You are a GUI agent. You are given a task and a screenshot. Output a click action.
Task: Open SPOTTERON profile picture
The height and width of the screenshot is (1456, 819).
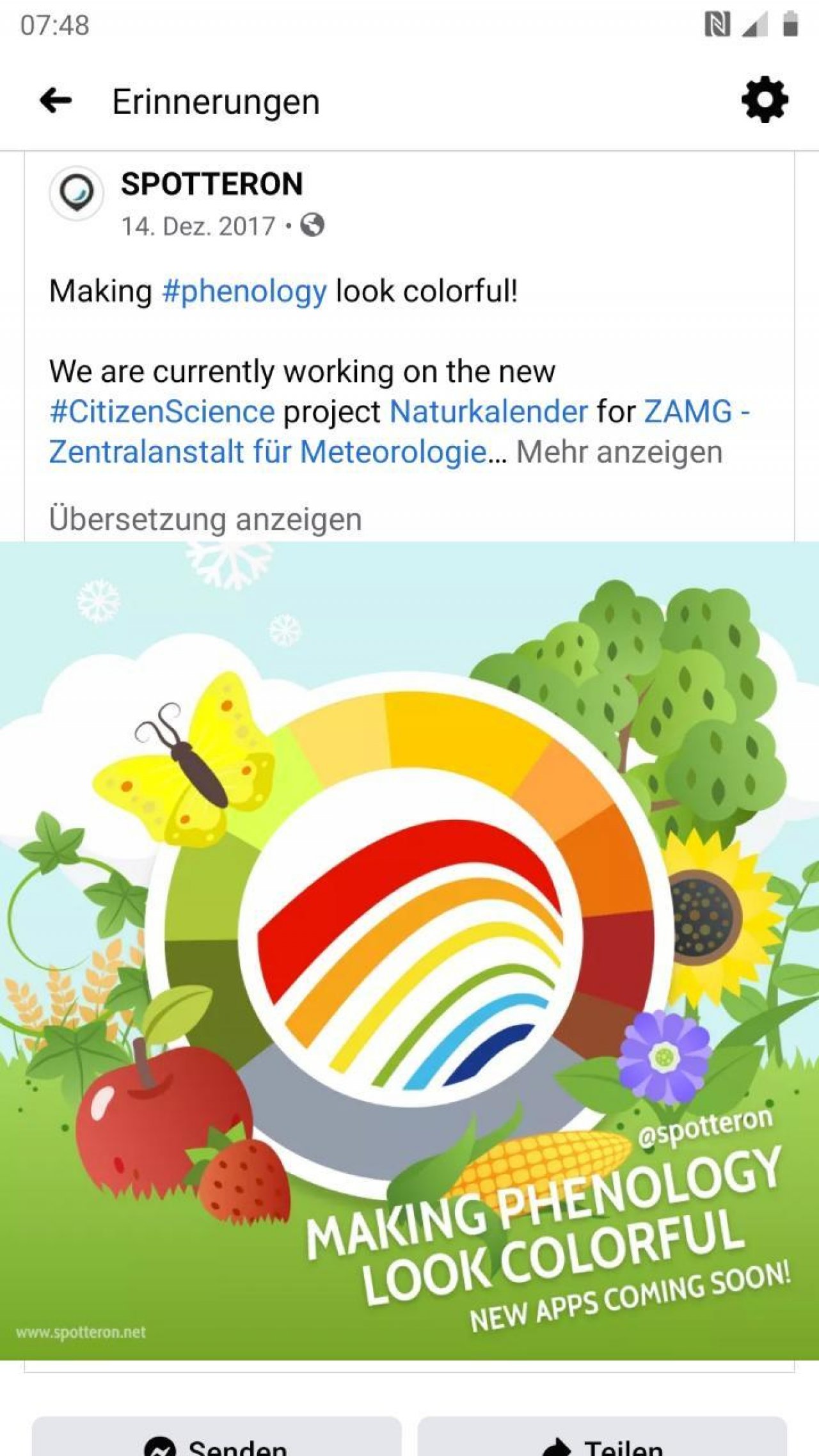click(77, 193)
